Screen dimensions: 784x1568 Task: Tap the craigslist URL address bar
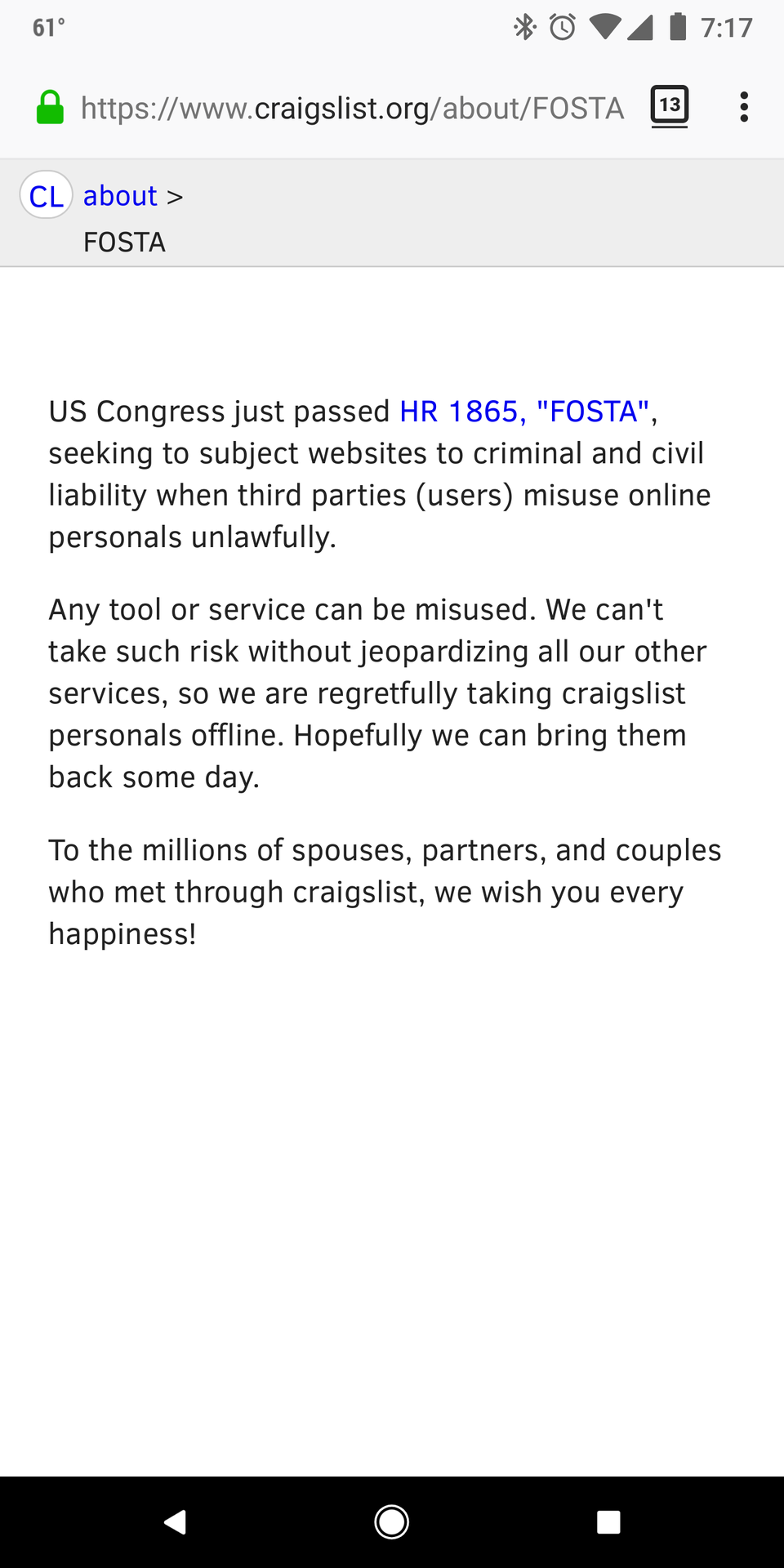[351, 108]
